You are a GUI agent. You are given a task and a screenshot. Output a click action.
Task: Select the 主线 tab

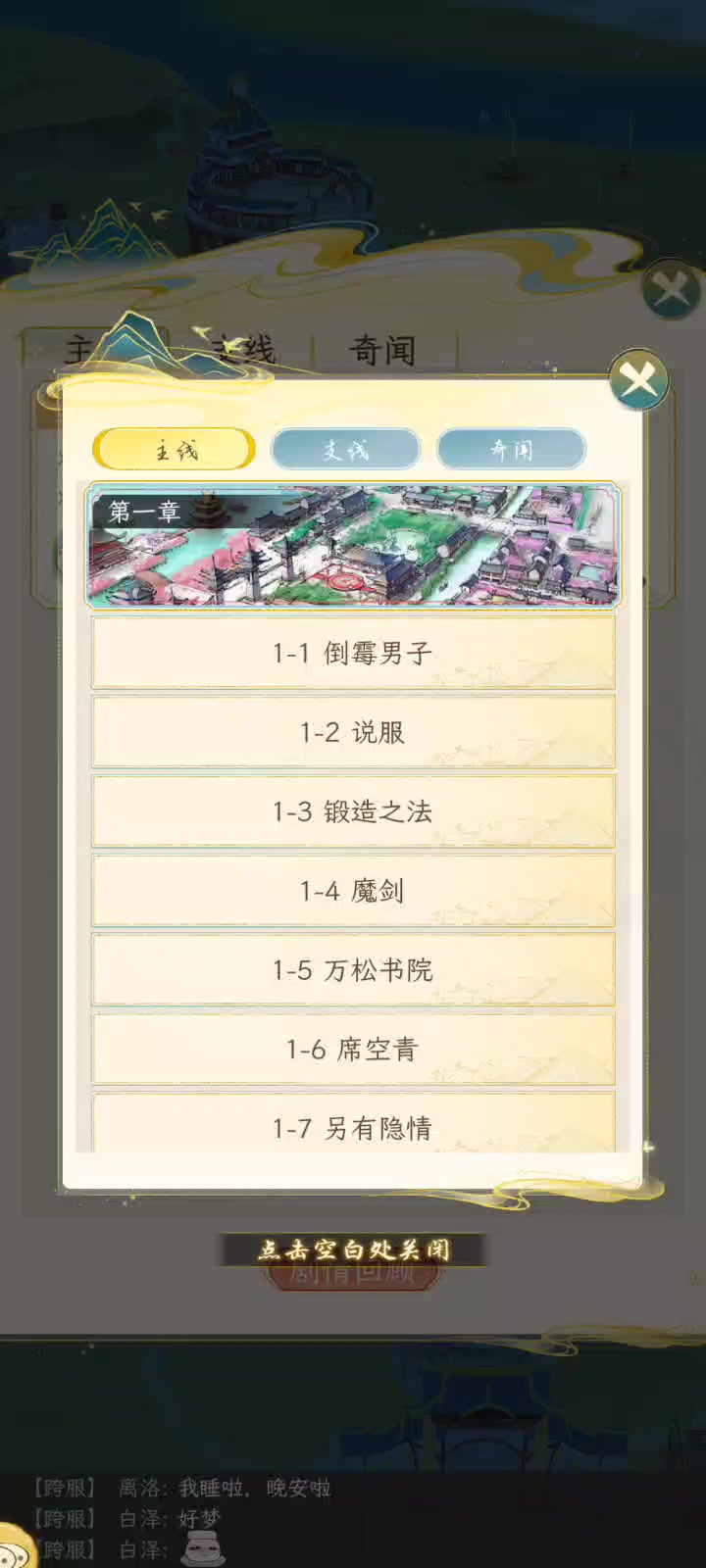coord(175,450)
